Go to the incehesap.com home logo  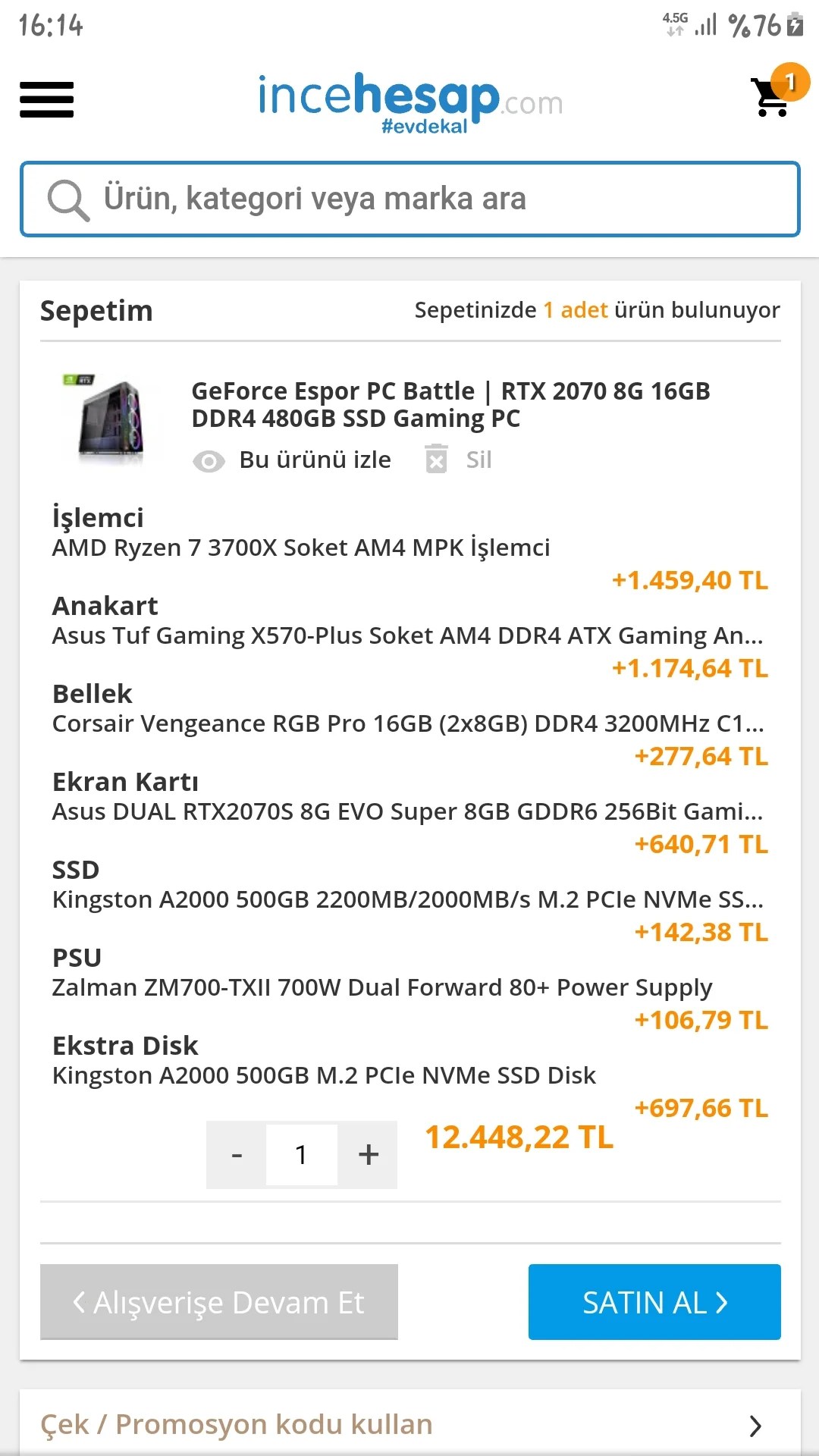tap(410, 102)
